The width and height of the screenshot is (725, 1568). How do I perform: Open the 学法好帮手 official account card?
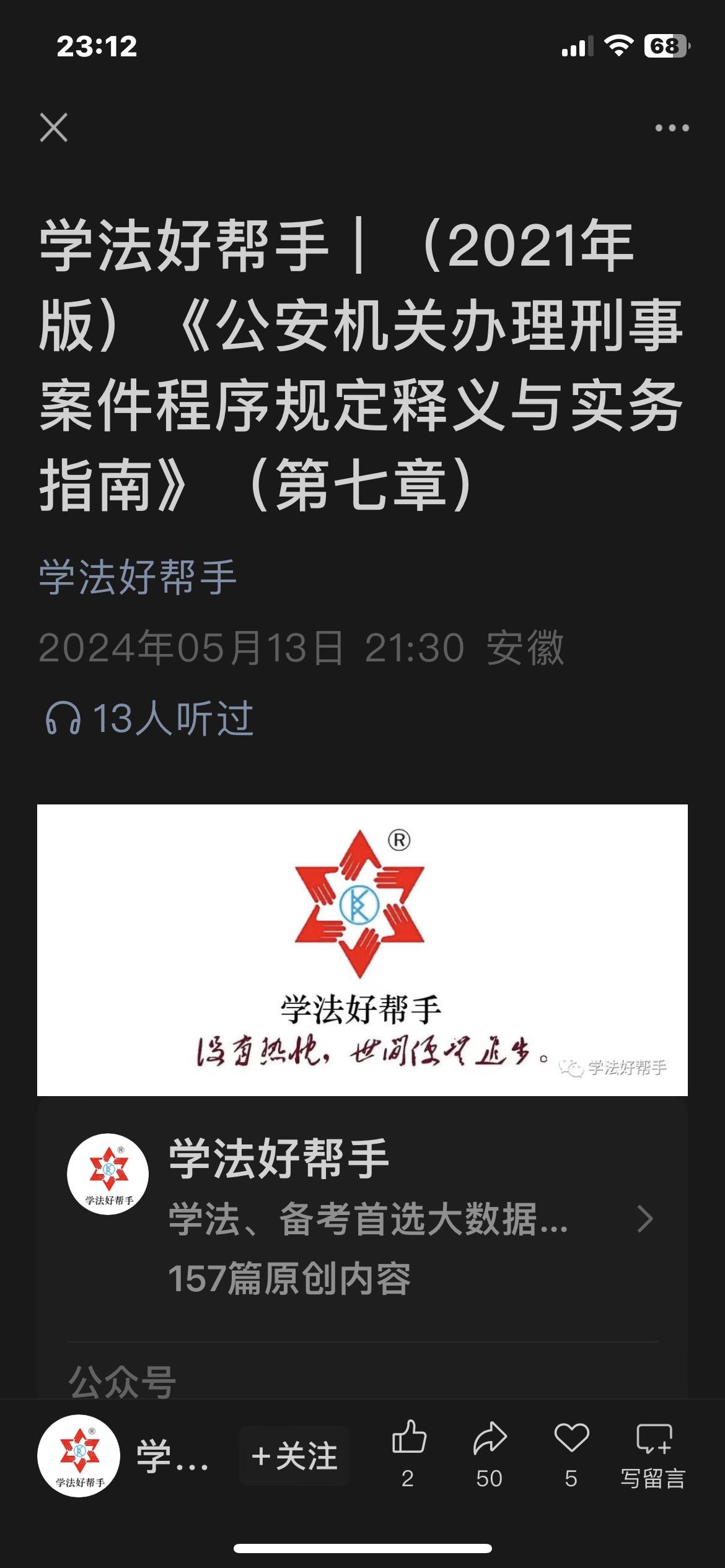coord(362,1217)
